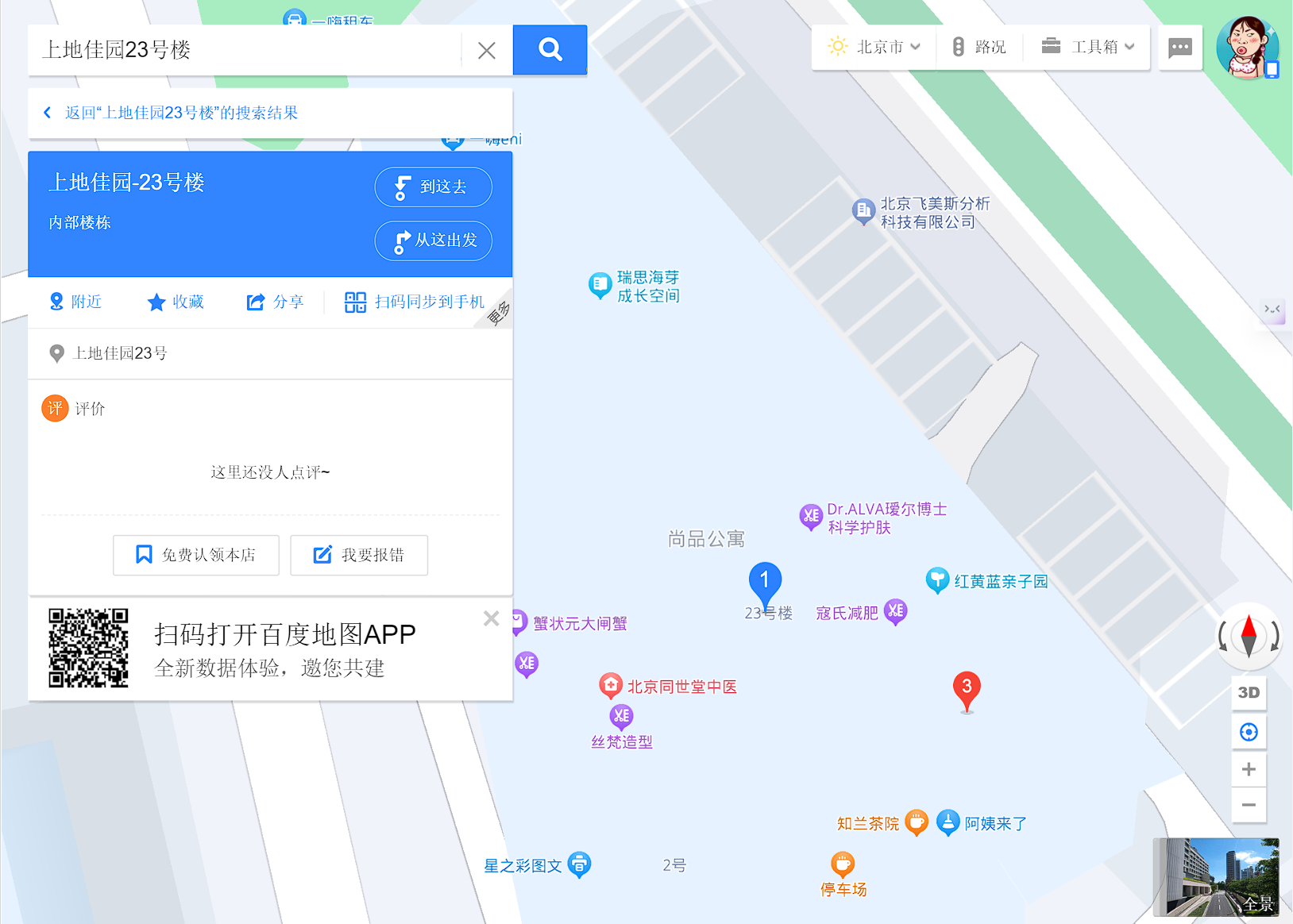Toggle the 路况 traffic layer
This screenshot has width=1293, height=924.
click(979, 47)
